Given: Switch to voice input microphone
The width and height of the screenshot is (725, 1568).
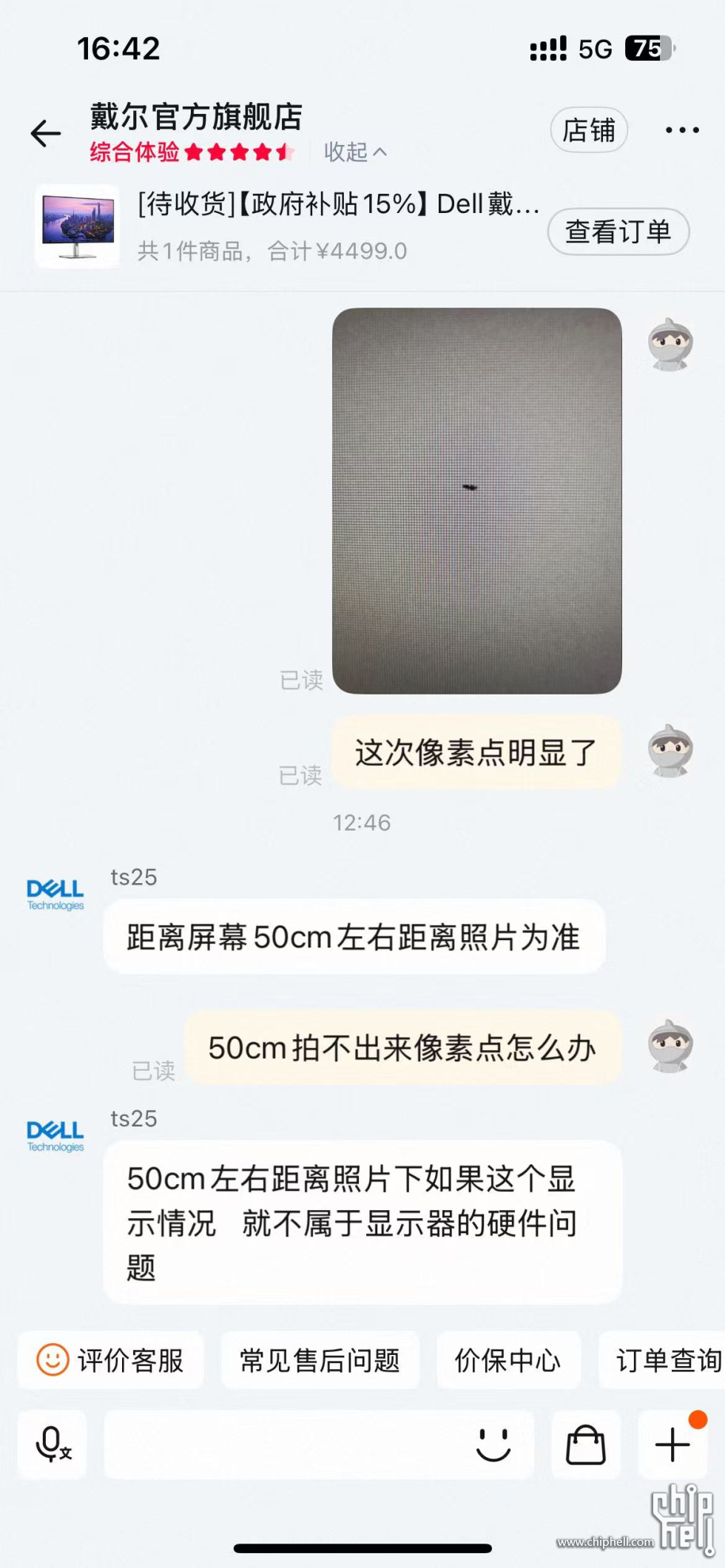Looking at the screenshot, I should coord(53,1444).
